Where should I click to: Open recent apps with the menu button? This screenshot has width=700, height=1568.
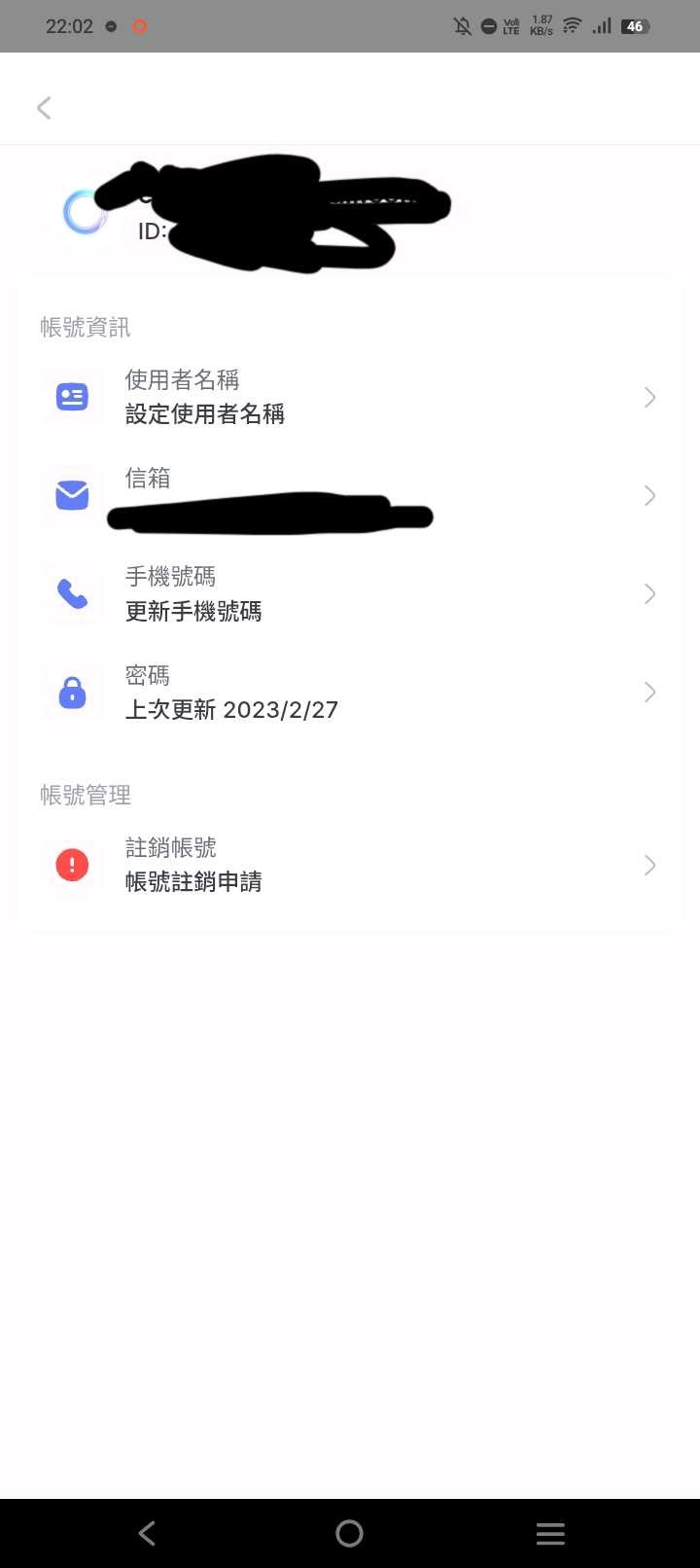coord(550,1533)
